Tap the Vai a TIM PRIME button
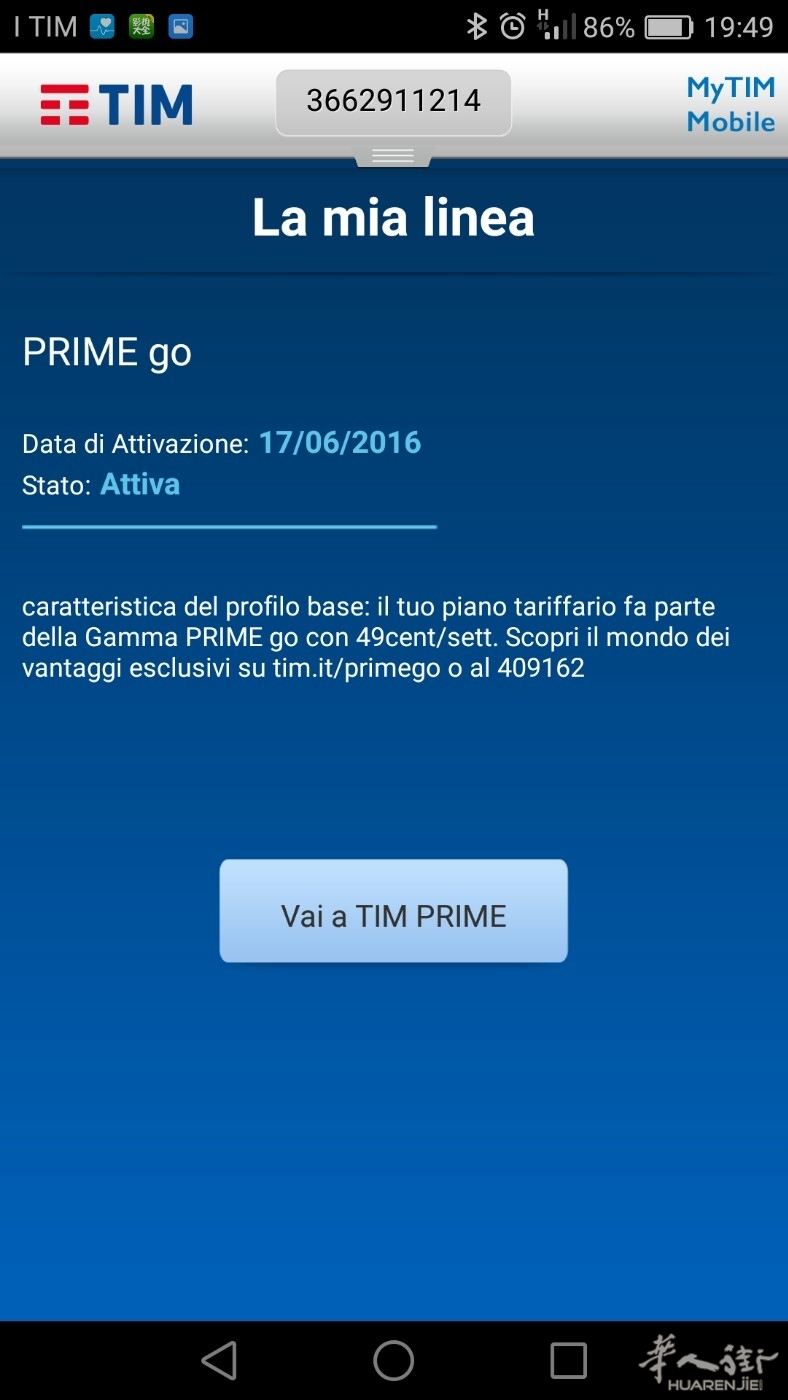The image size is (788, 1400). coord(393,911)
